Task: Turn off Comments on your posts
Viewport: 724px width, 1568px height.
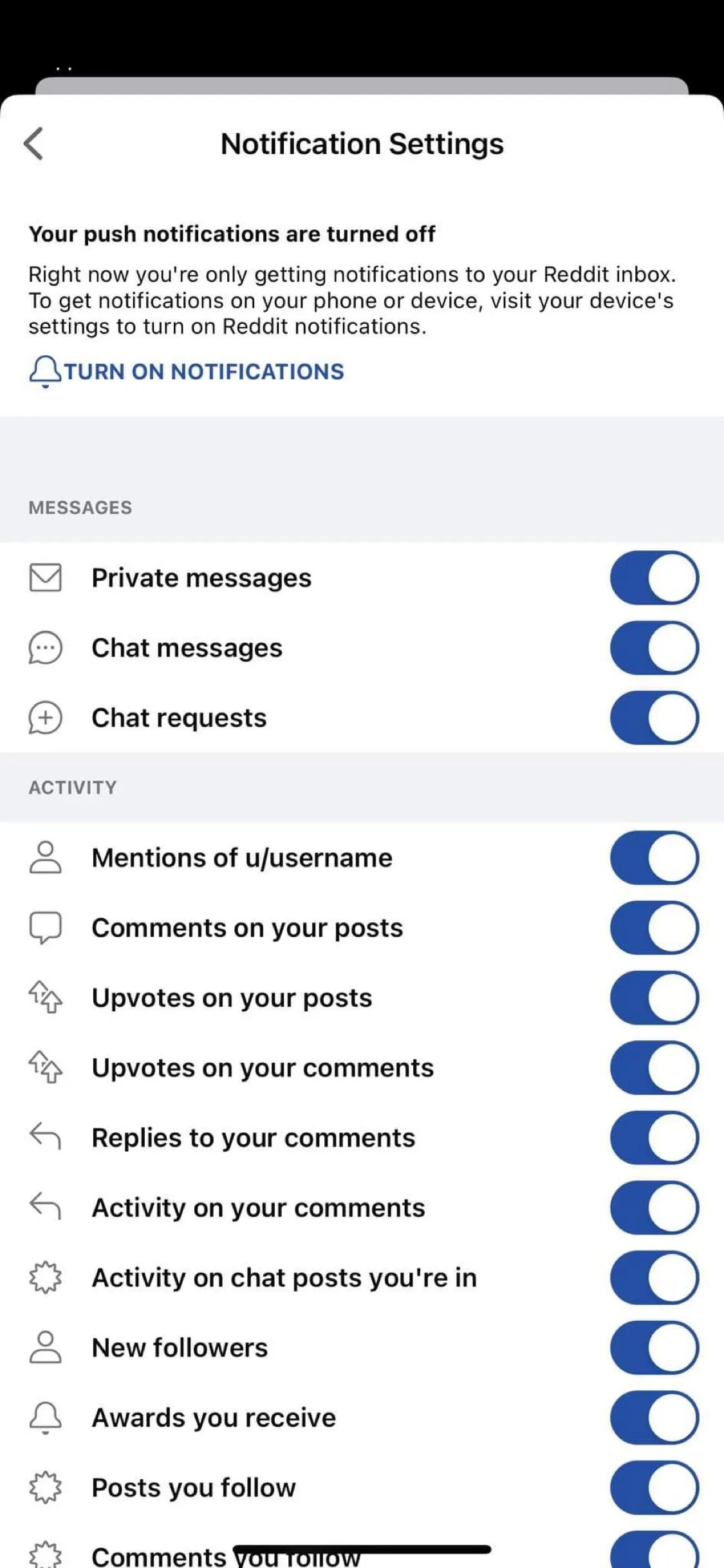Action: tap(654, 927)
